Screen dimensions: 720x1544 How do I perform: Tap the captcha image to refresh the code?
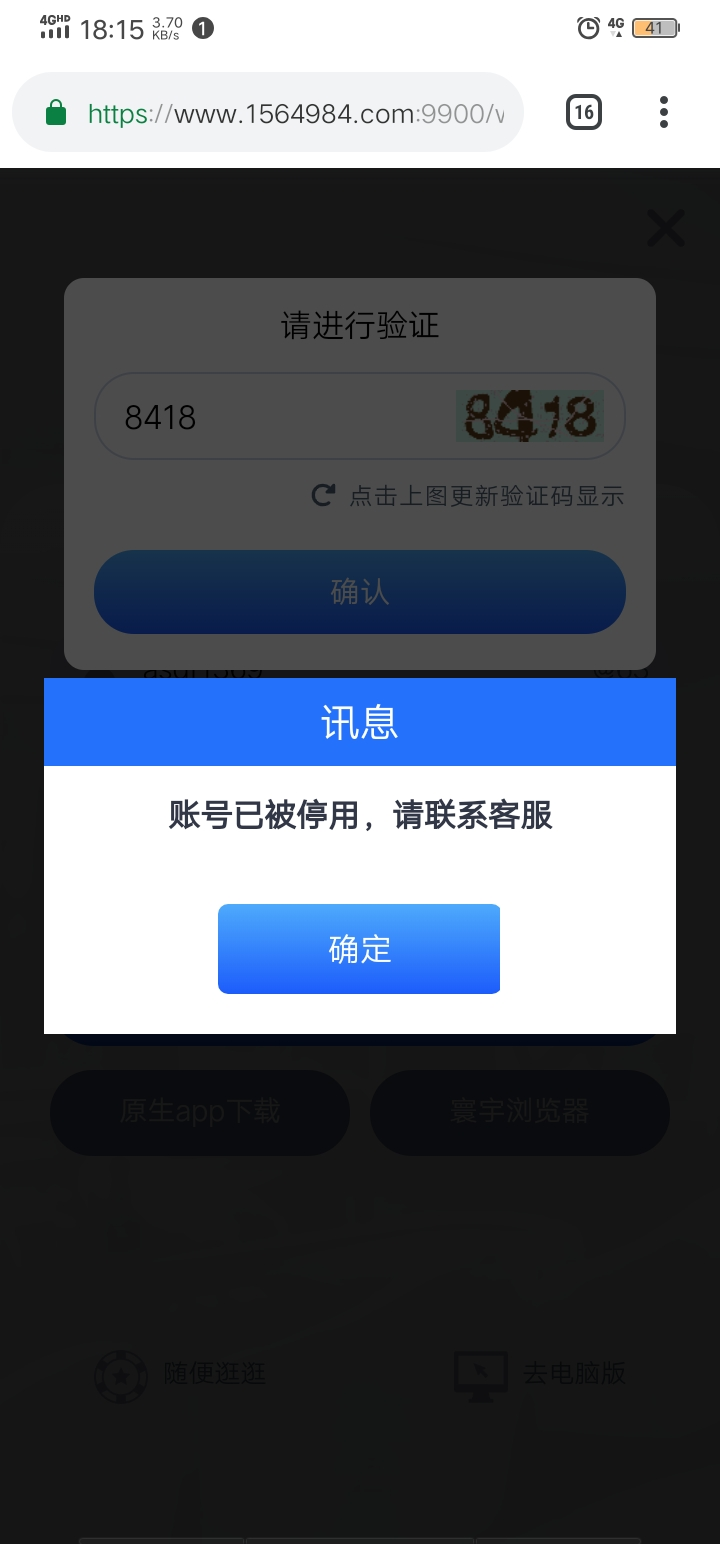pos(530,417)
